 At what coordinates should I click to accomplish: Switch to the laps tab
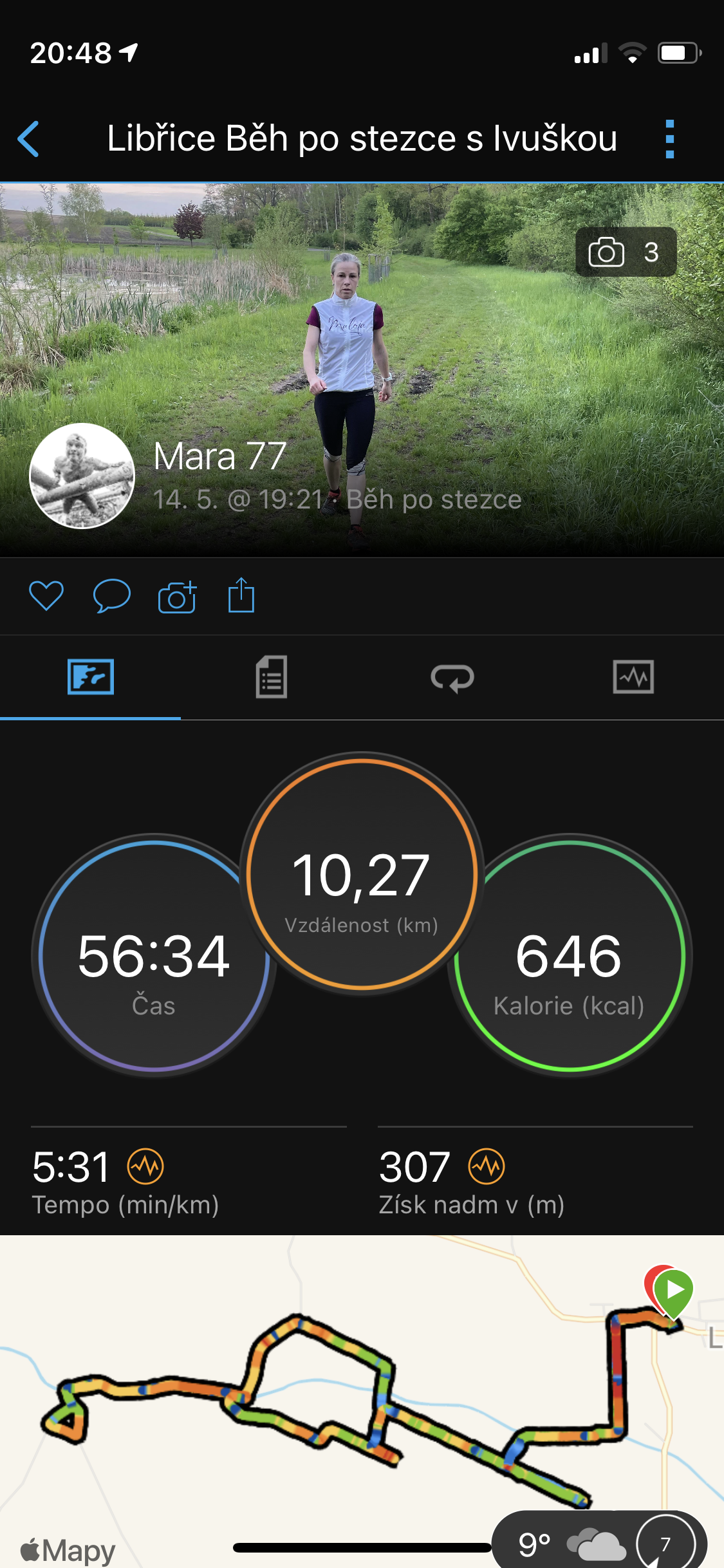point(452,678)
